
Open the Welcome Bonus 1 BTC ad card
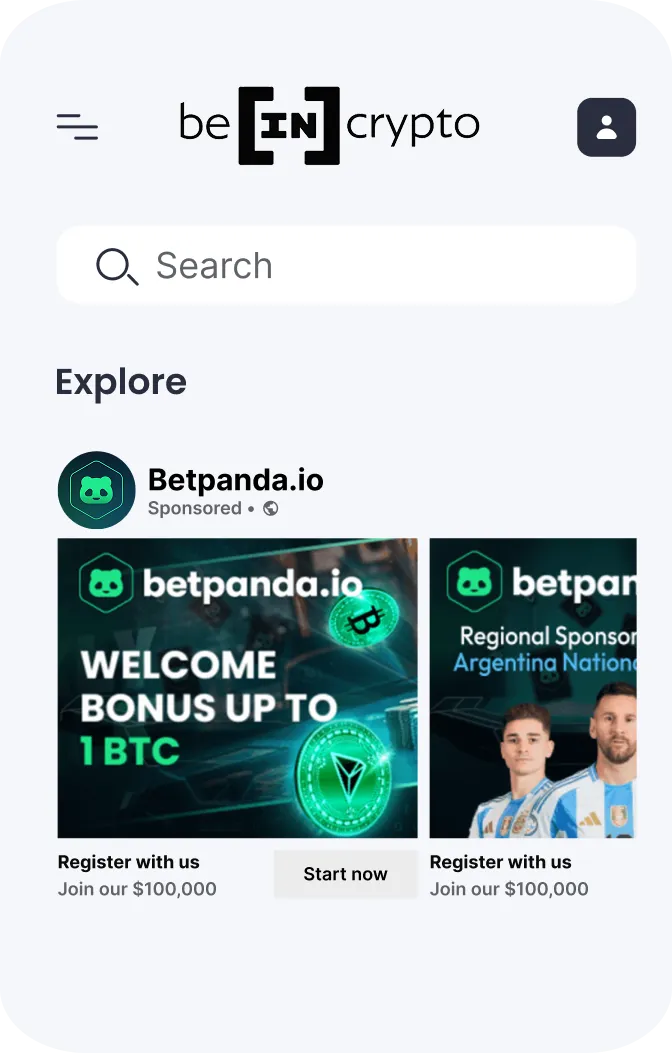237,688
